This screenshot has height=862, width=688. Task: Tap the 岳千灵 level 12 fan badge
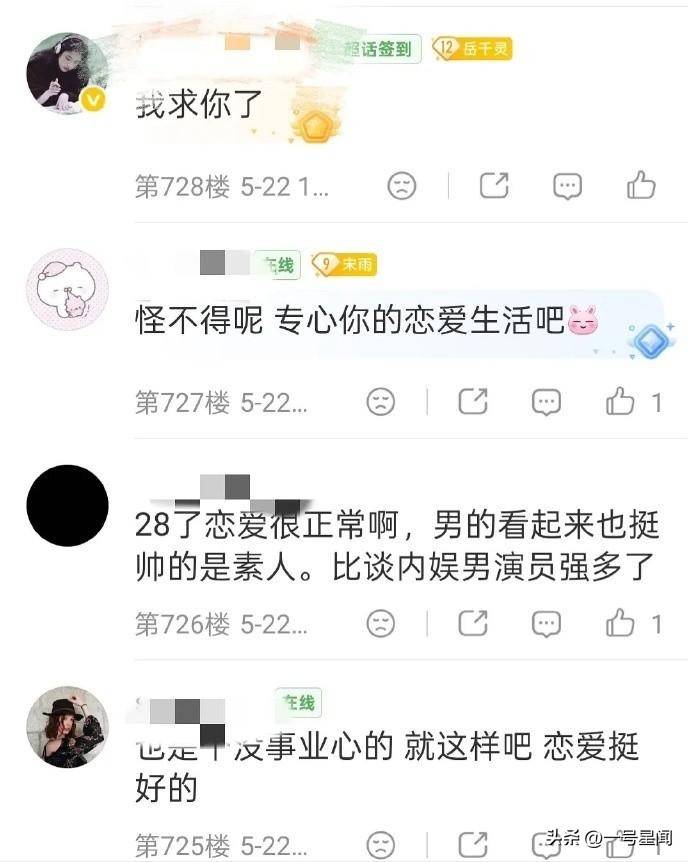point(472,49)
